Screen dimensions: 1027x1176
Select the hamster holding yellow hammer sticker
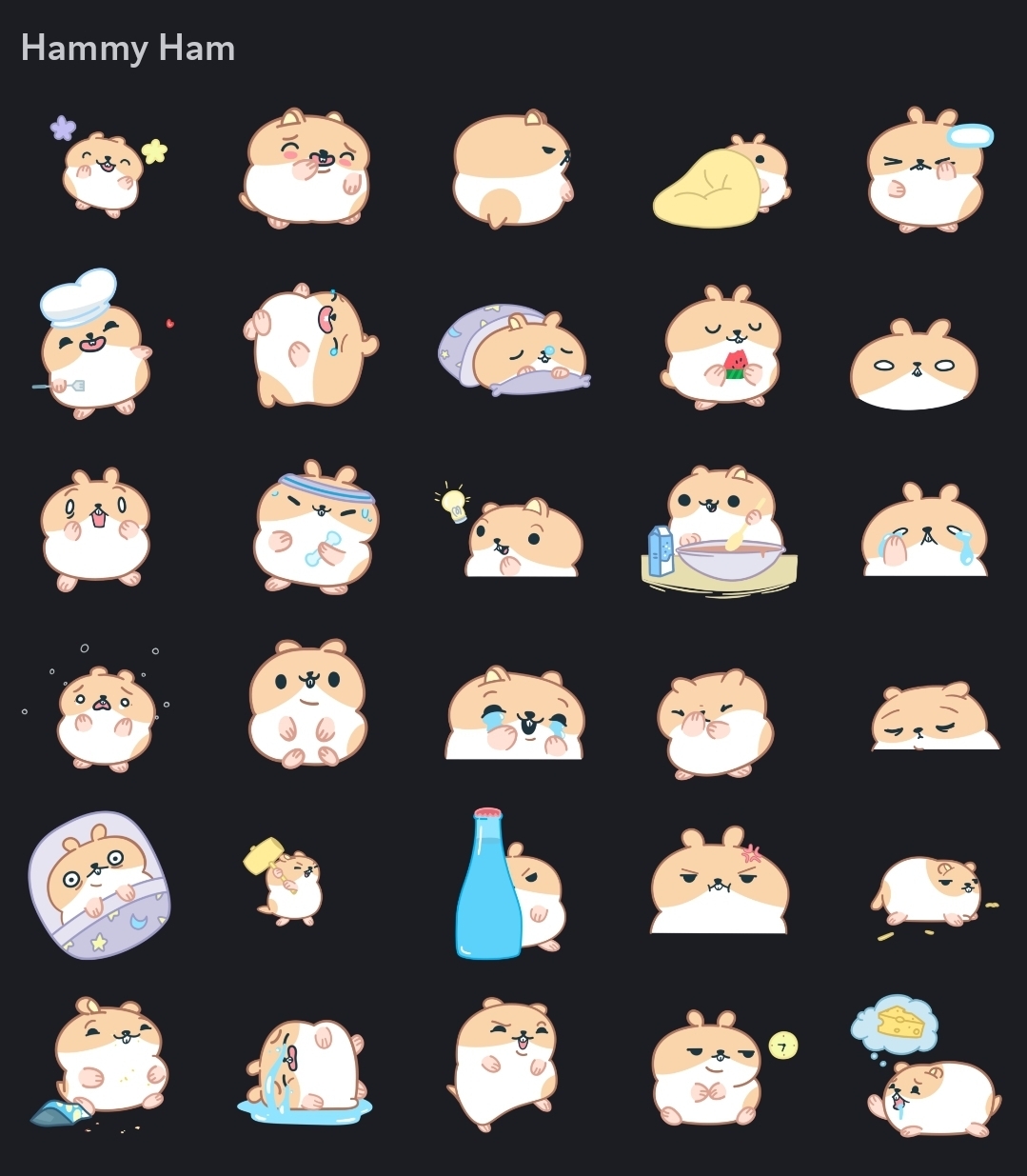[x=286, y=884]
